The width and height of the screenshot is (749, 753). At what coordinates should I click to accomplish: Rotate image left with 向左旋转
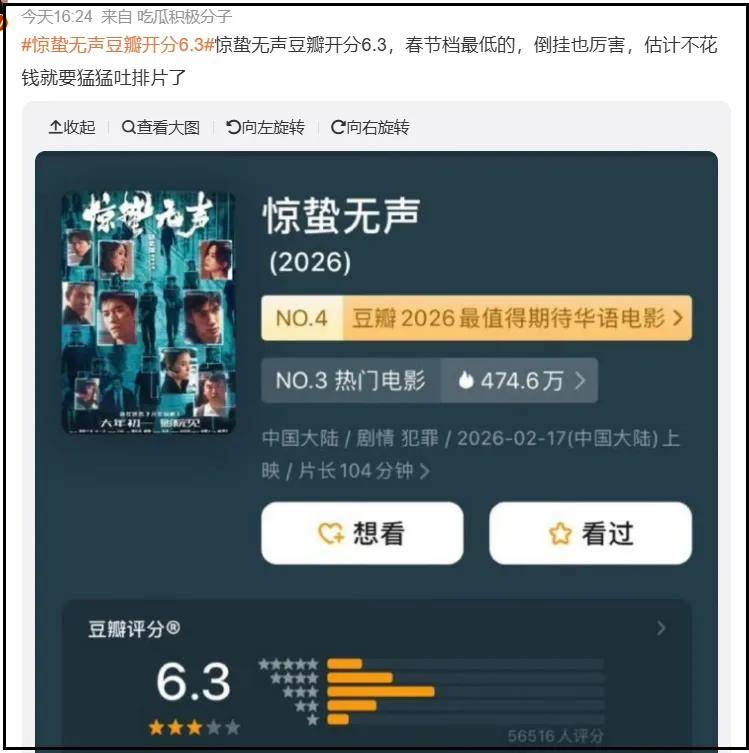[265, 127]
